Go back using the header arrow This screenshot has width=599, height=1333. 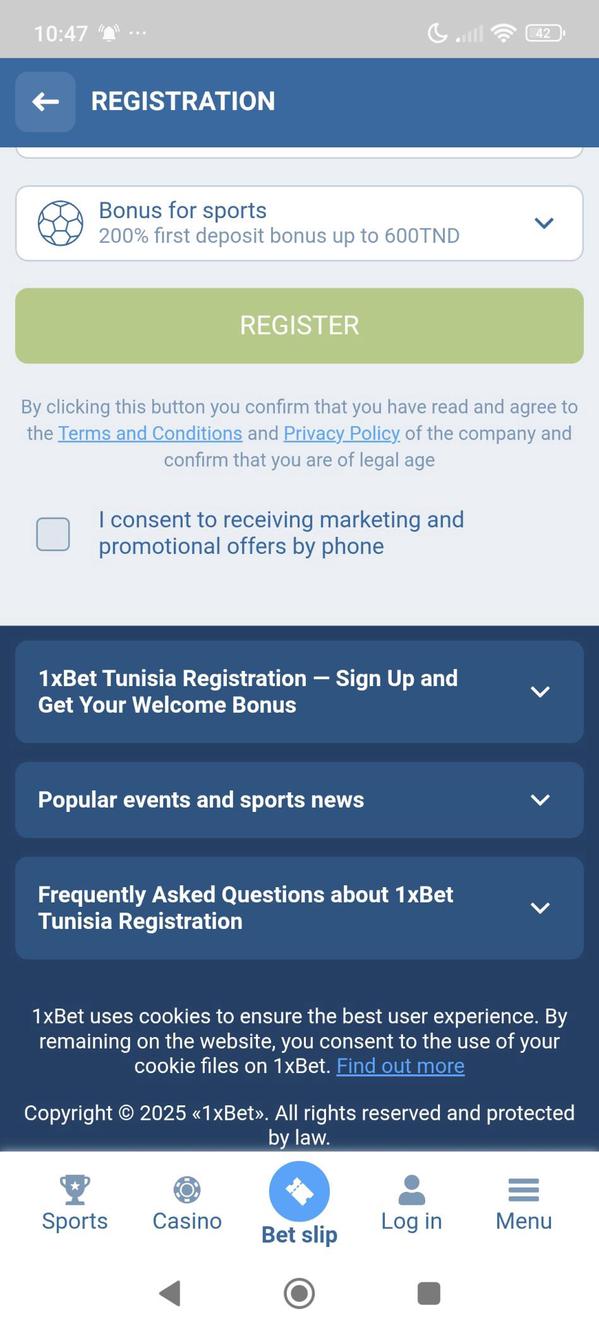click(x=45, y=101)
